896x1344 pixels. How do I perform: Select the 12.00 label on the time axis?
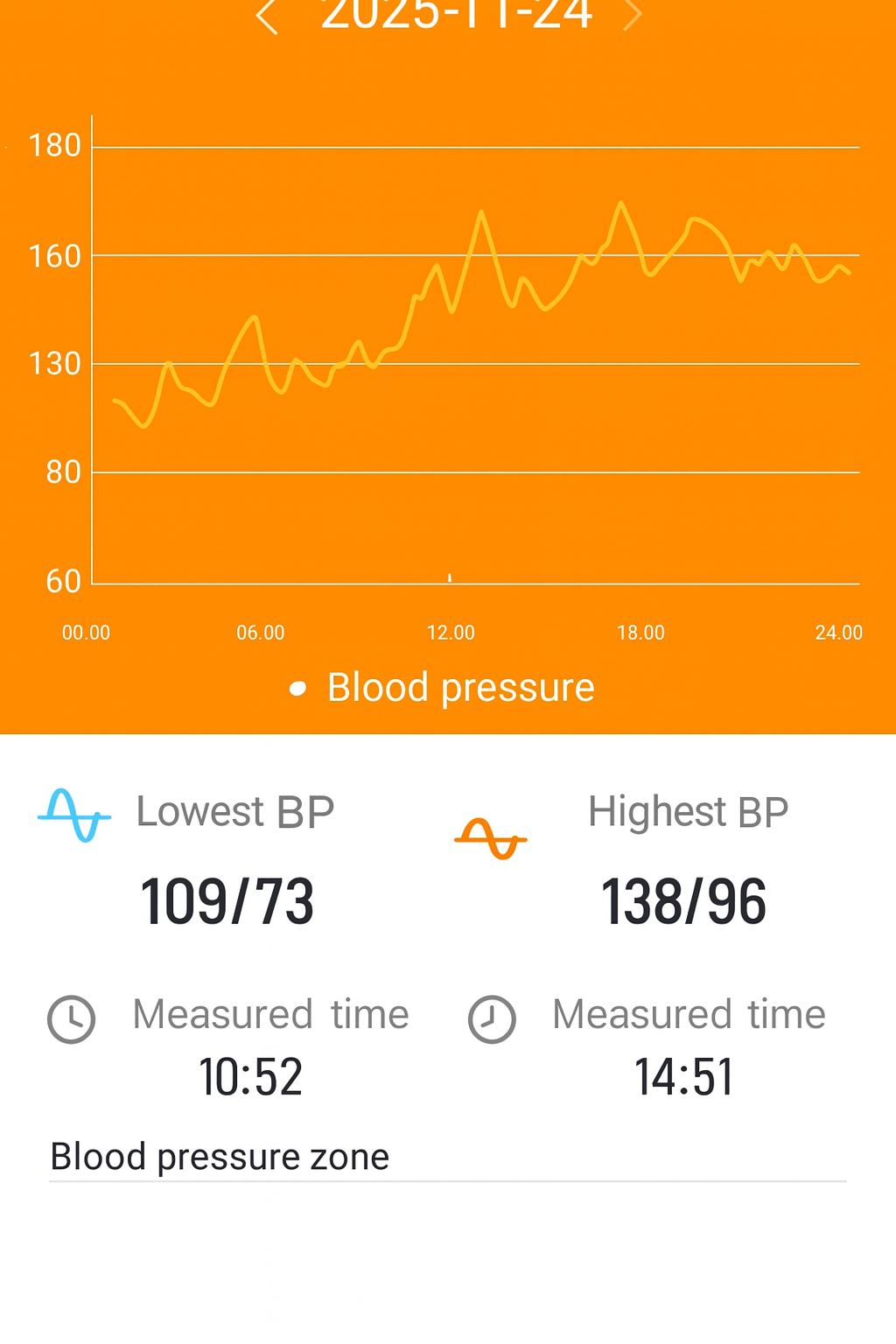tap(451, 632)
